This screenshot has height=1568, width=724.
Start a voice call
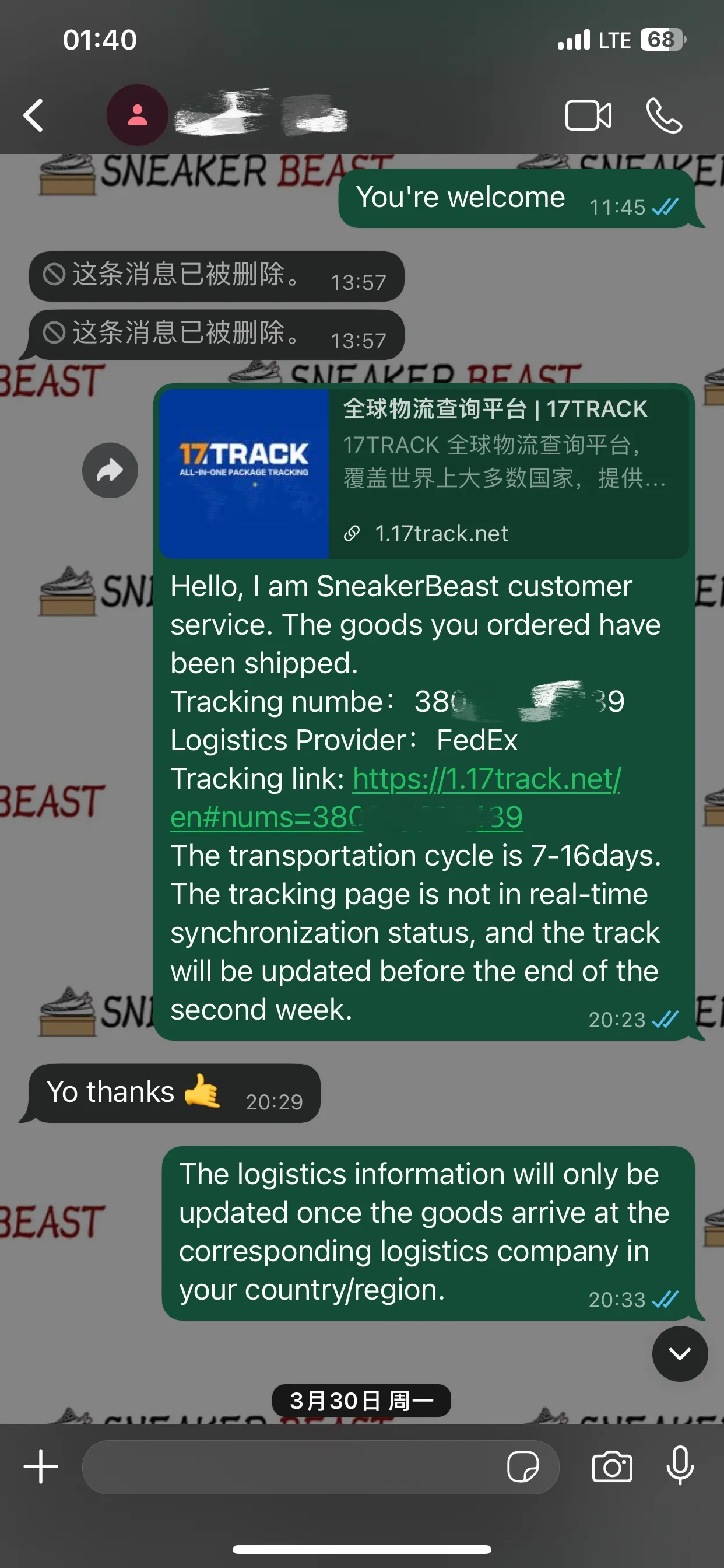664,116
